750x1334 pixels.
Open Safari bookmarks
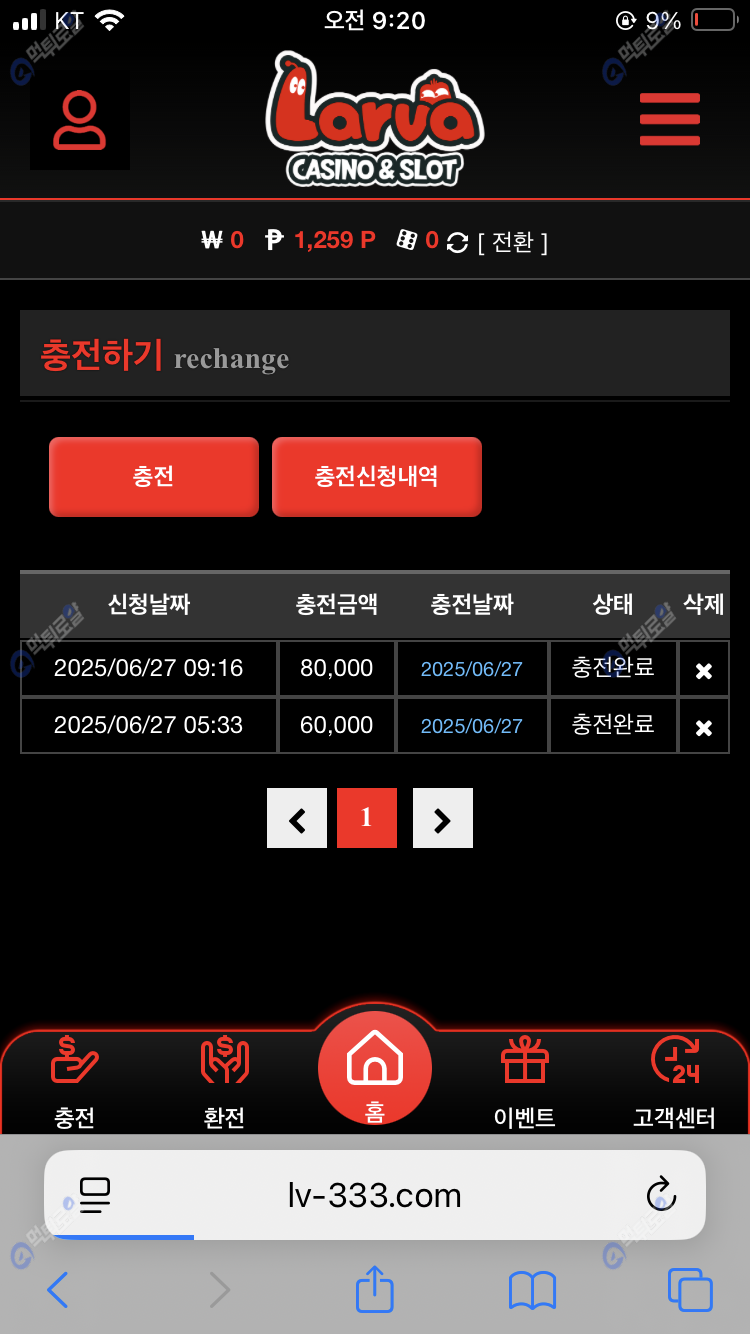click(532, 1290)
